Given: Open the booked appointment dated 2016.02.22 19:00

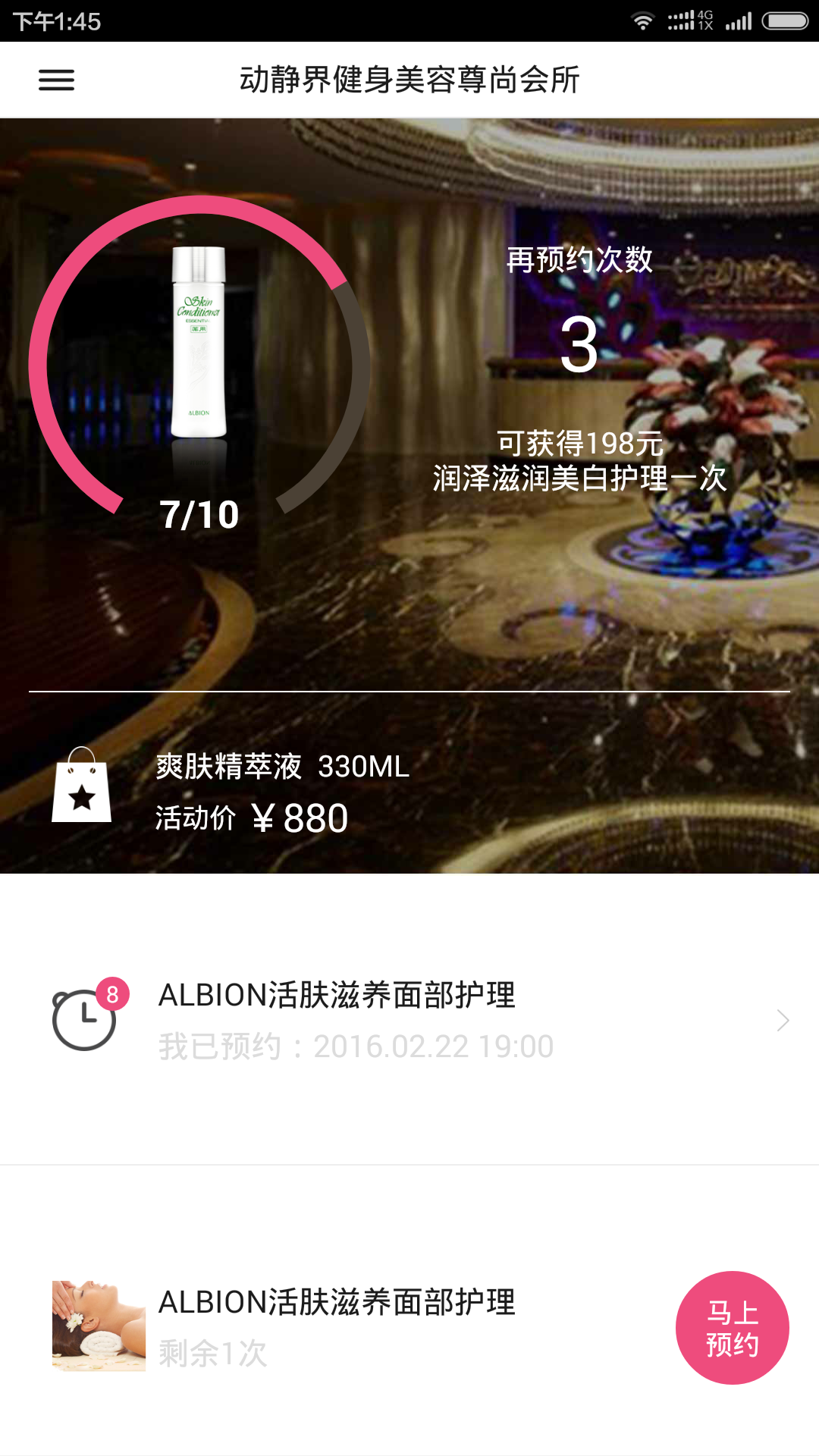Looking at the screenshot, I should click(x=409, y=1020).
